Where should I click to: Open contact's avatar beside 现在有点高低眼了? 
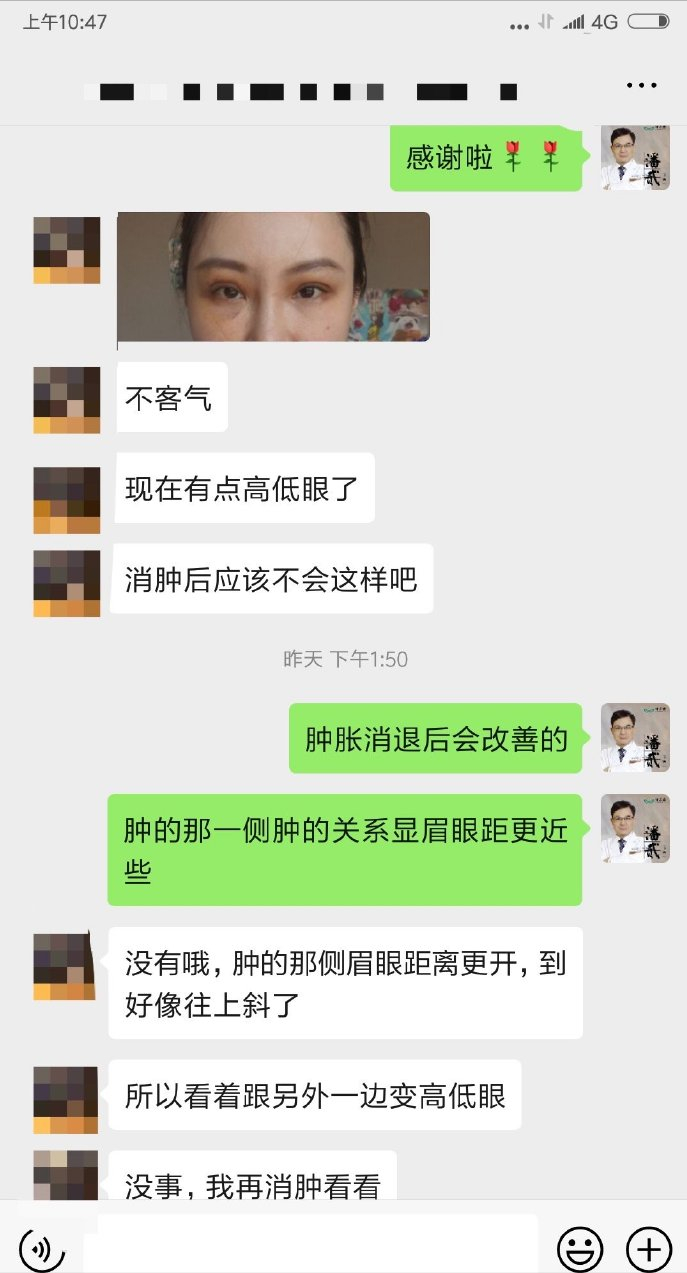[67, 500]
